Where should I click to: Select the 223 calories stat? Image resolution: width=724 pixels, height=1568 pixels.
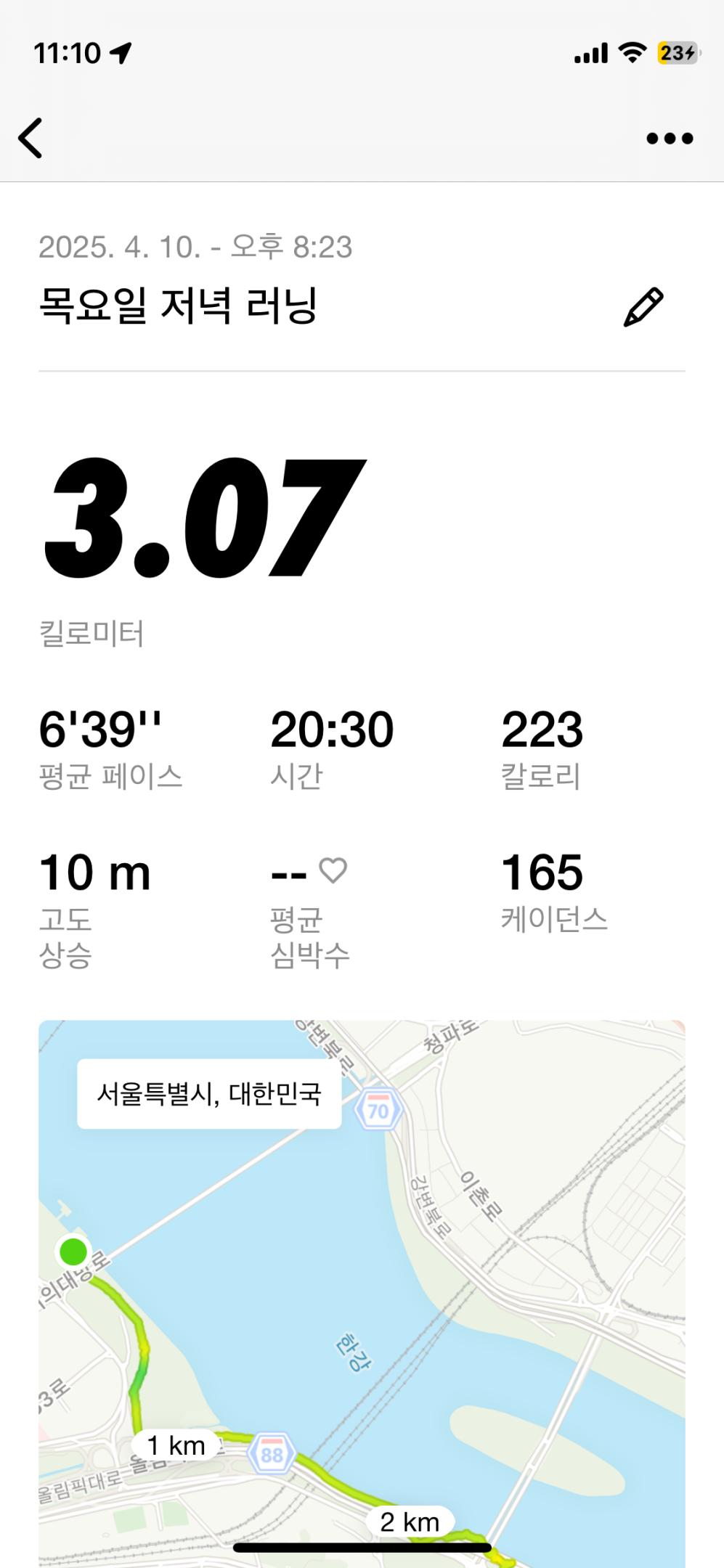pos(542,729)
